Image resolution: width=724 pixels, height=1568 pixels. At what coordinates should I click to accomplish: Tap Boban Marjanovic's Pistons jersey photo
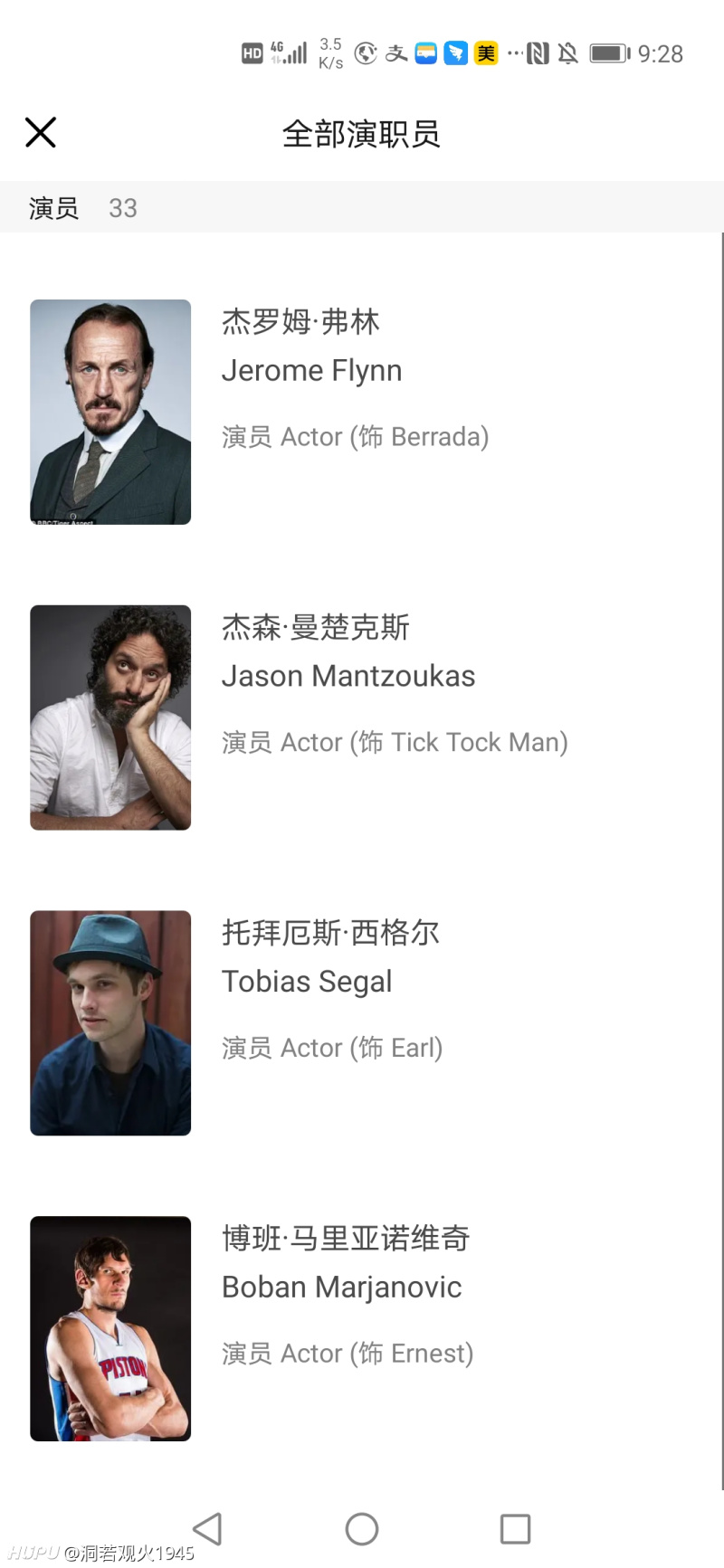[x=110, y=1327]
